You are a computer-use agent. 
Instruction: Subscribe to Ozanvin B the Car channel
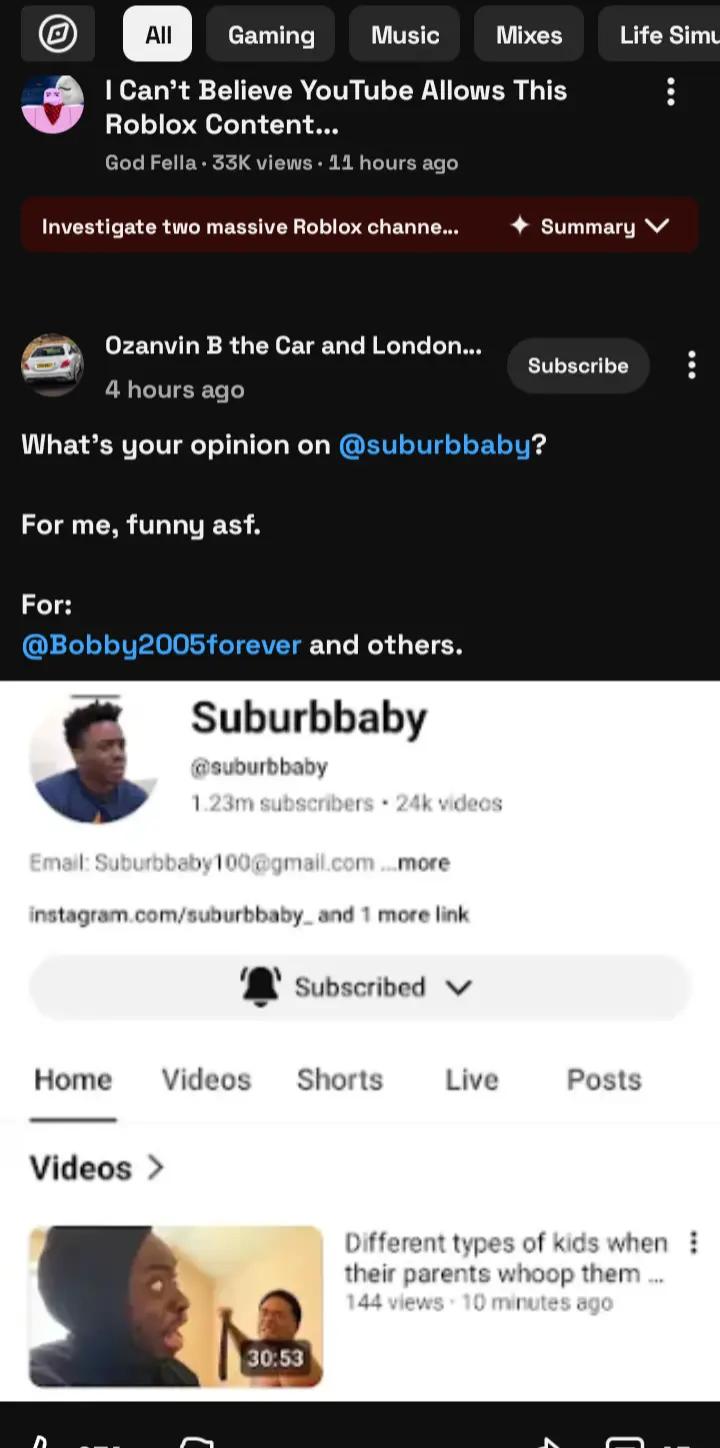(x=578, y=366)
